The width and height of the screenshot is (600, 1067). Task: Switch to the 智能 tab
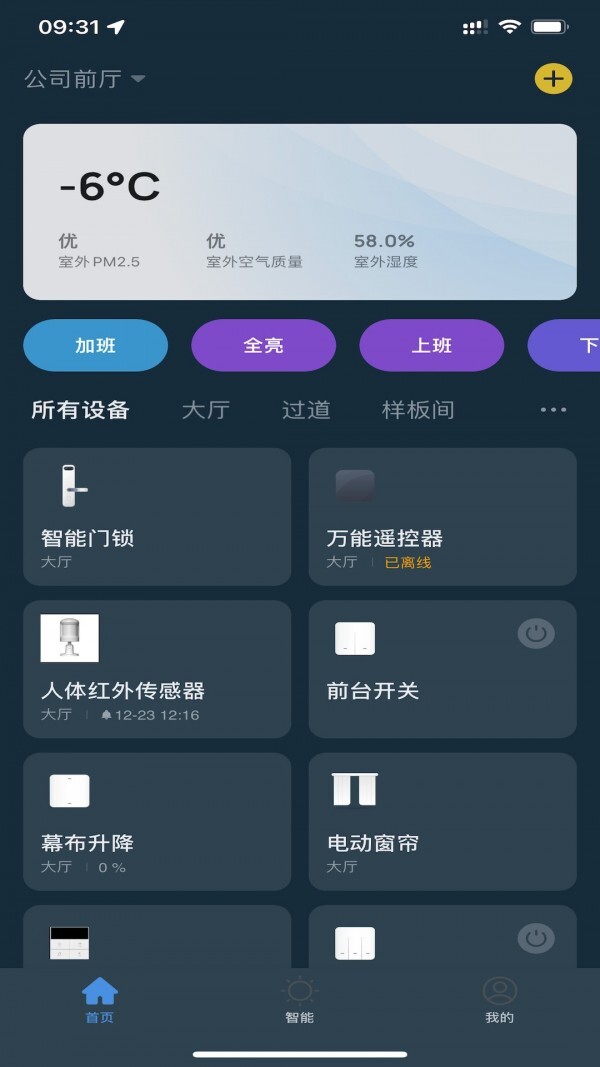tap(299, 1000)
